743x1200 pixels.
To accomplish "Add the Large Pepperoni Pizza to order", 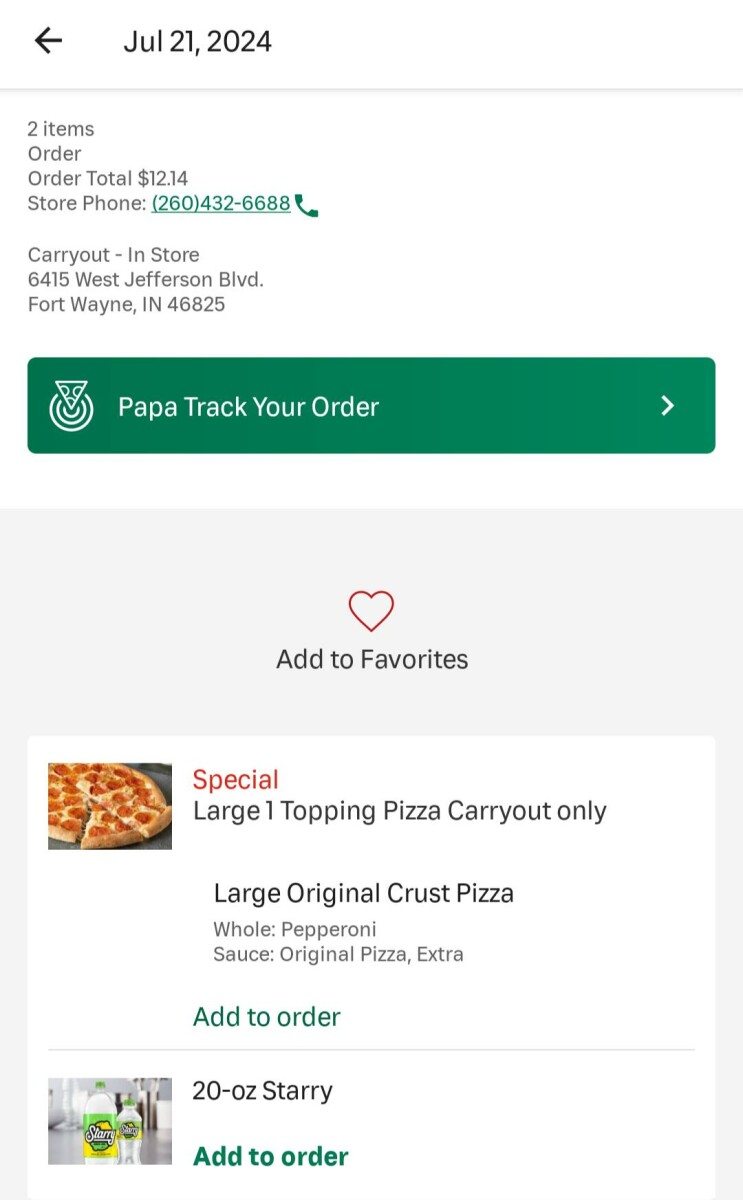I will tap(266, 1016).
